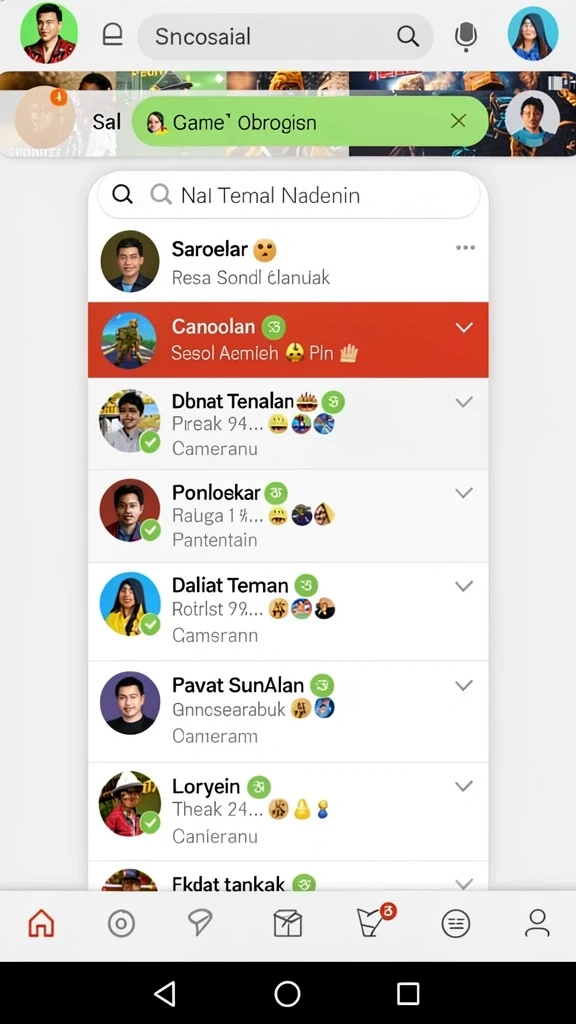
Task: Open the Saroelar conversation
Action: point(288,261)
